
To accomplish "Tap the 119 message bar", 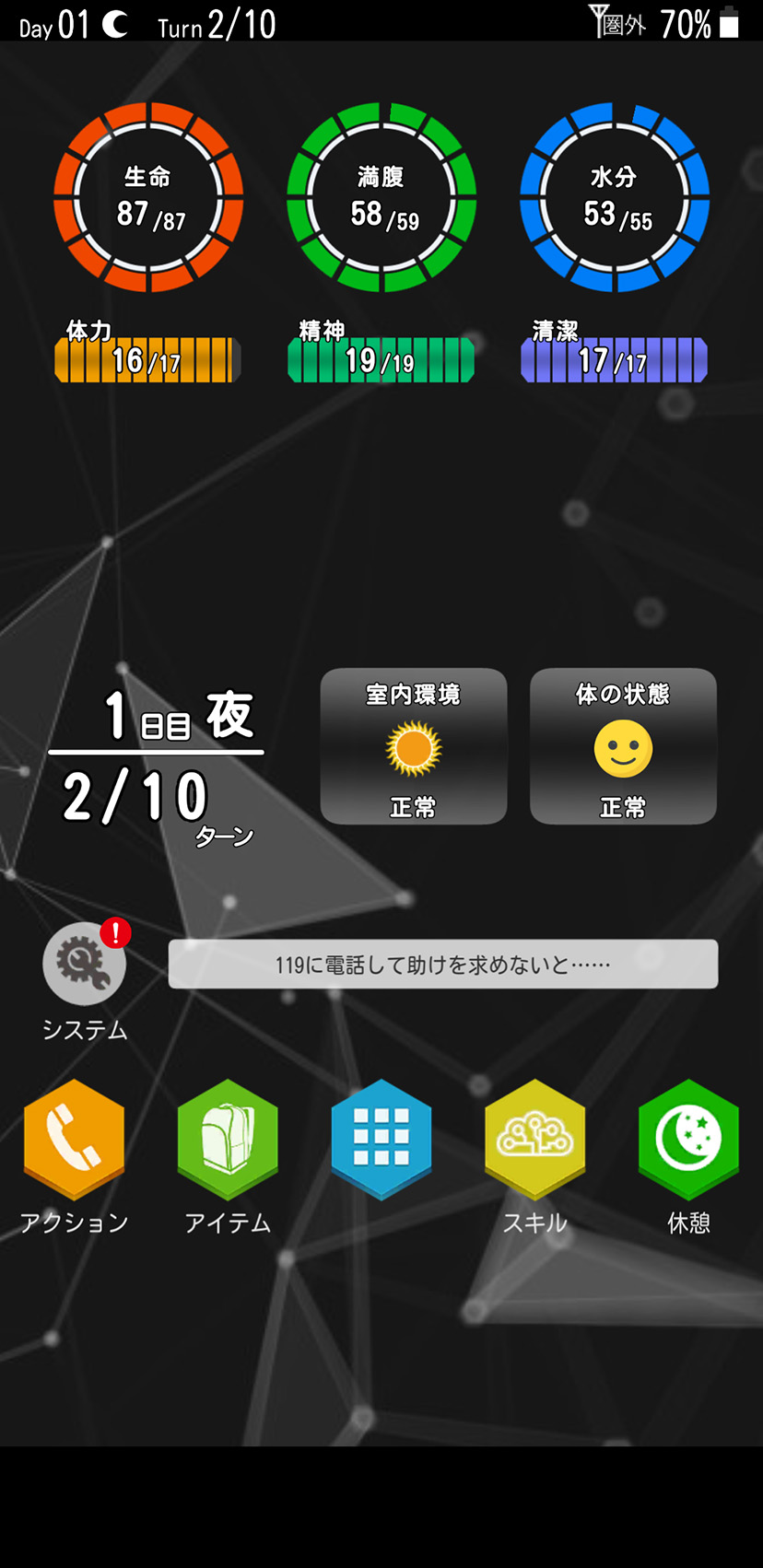I will (x=442, y=965).
